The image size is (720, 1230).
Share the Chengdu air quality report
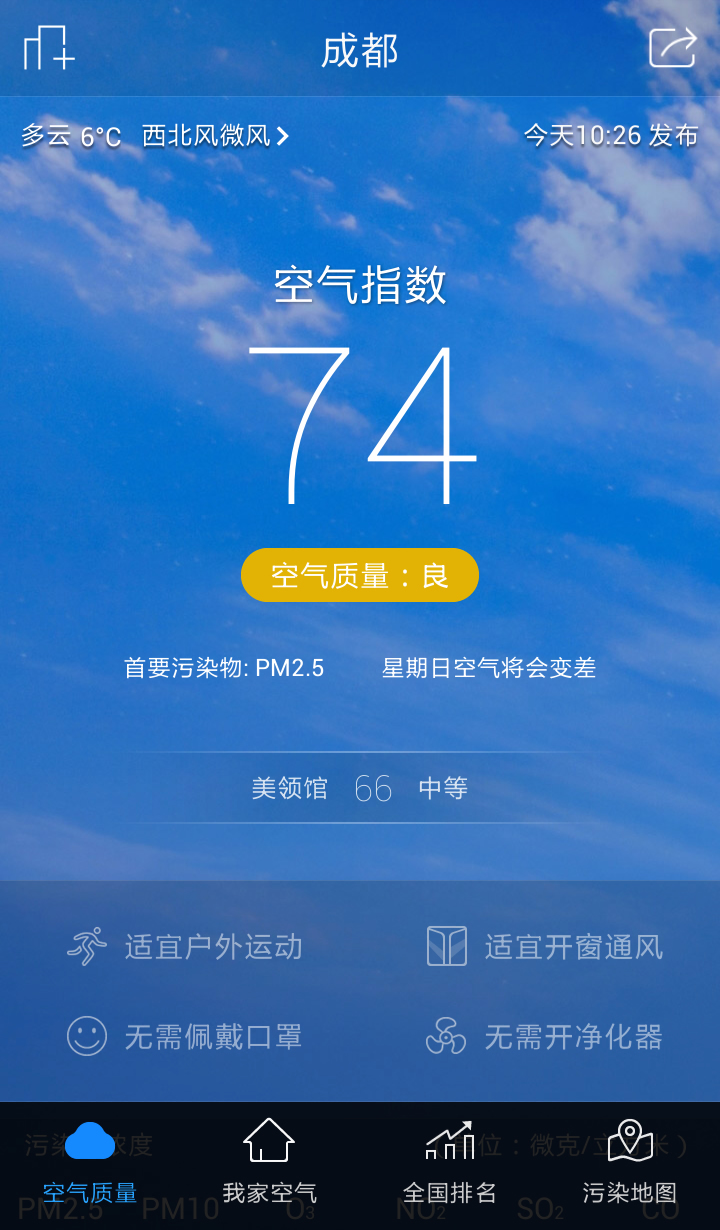[x=672, y=48]
